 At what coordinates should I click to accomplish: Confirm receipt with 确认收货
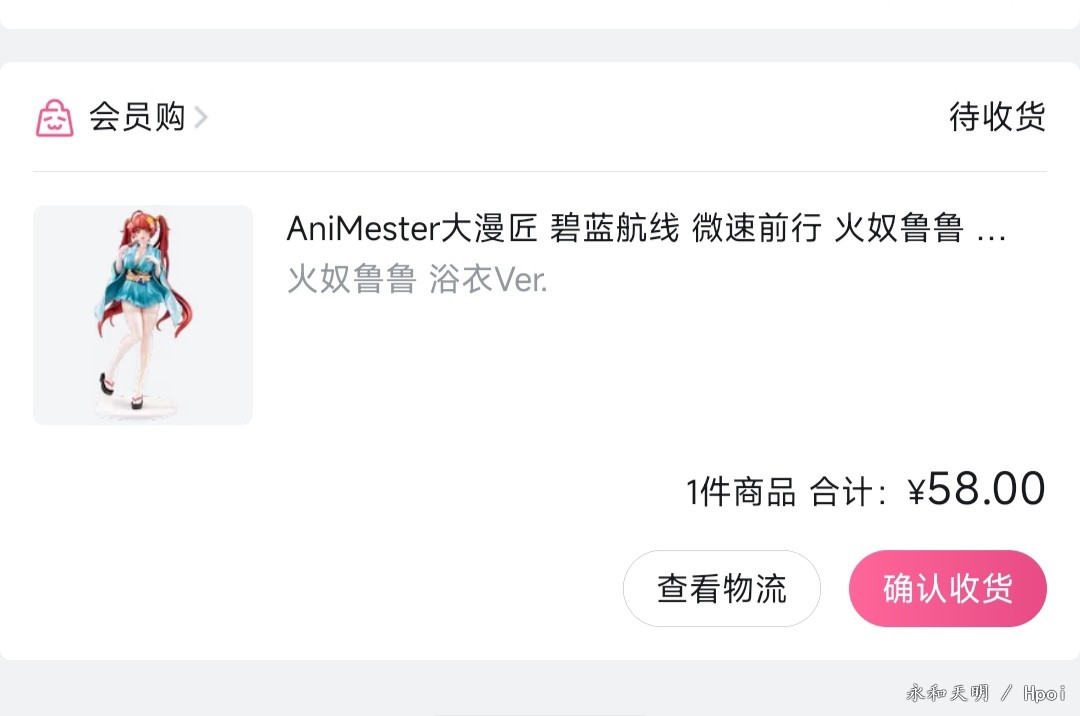click(947, 589)
